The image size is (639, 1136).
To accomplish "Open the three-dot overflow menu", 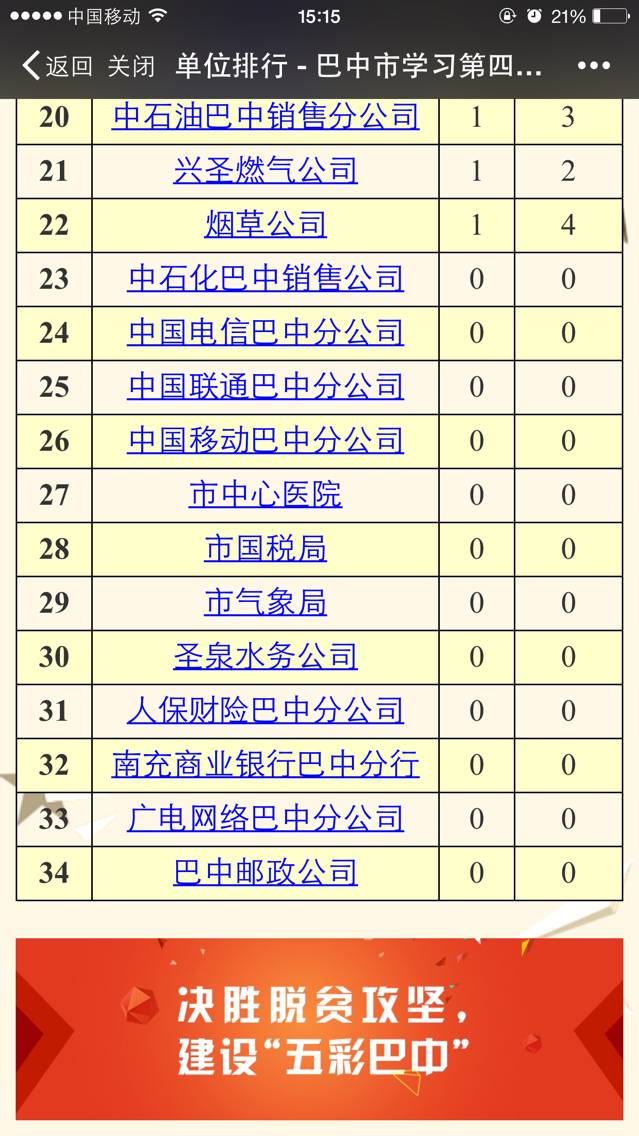I will (593, 66).
